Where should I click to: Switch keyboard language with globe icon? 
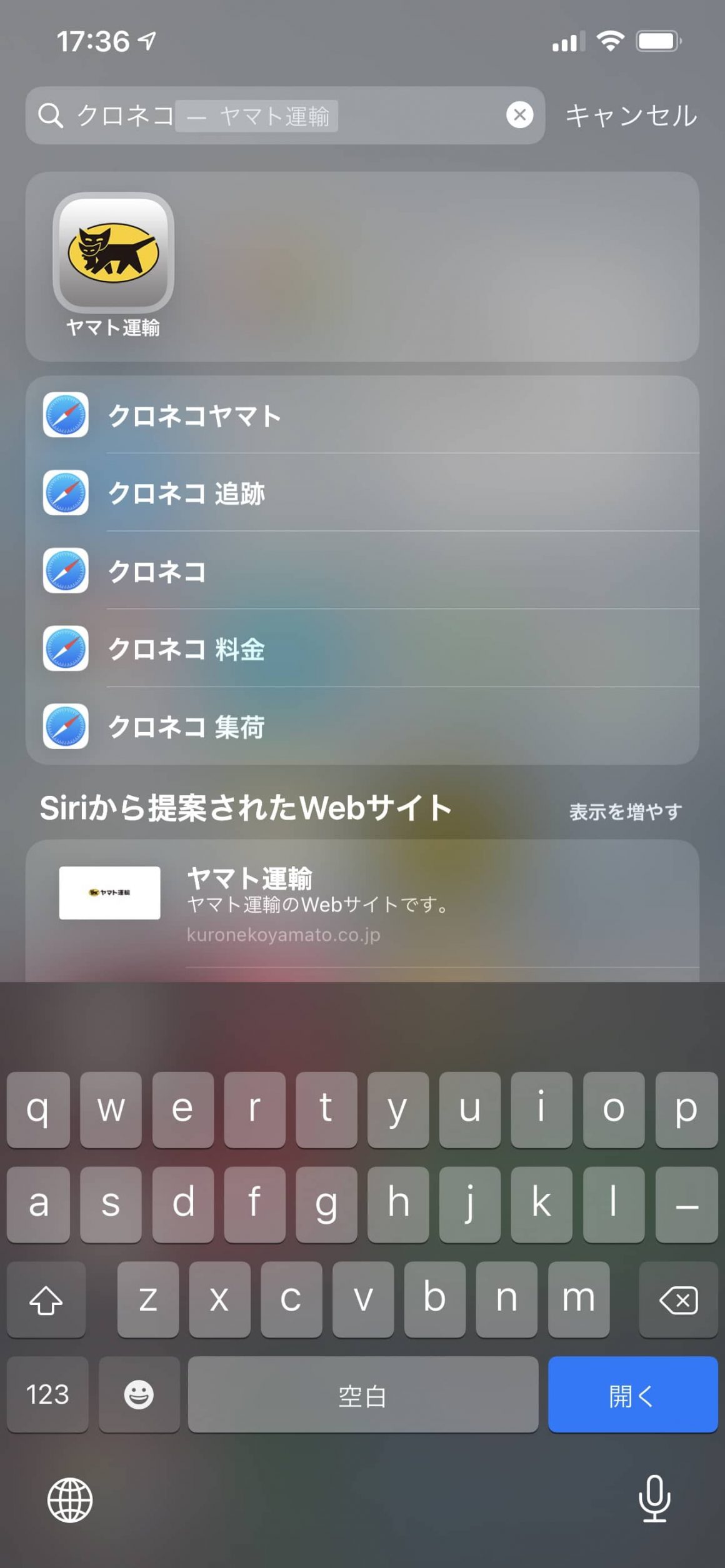70,1499
